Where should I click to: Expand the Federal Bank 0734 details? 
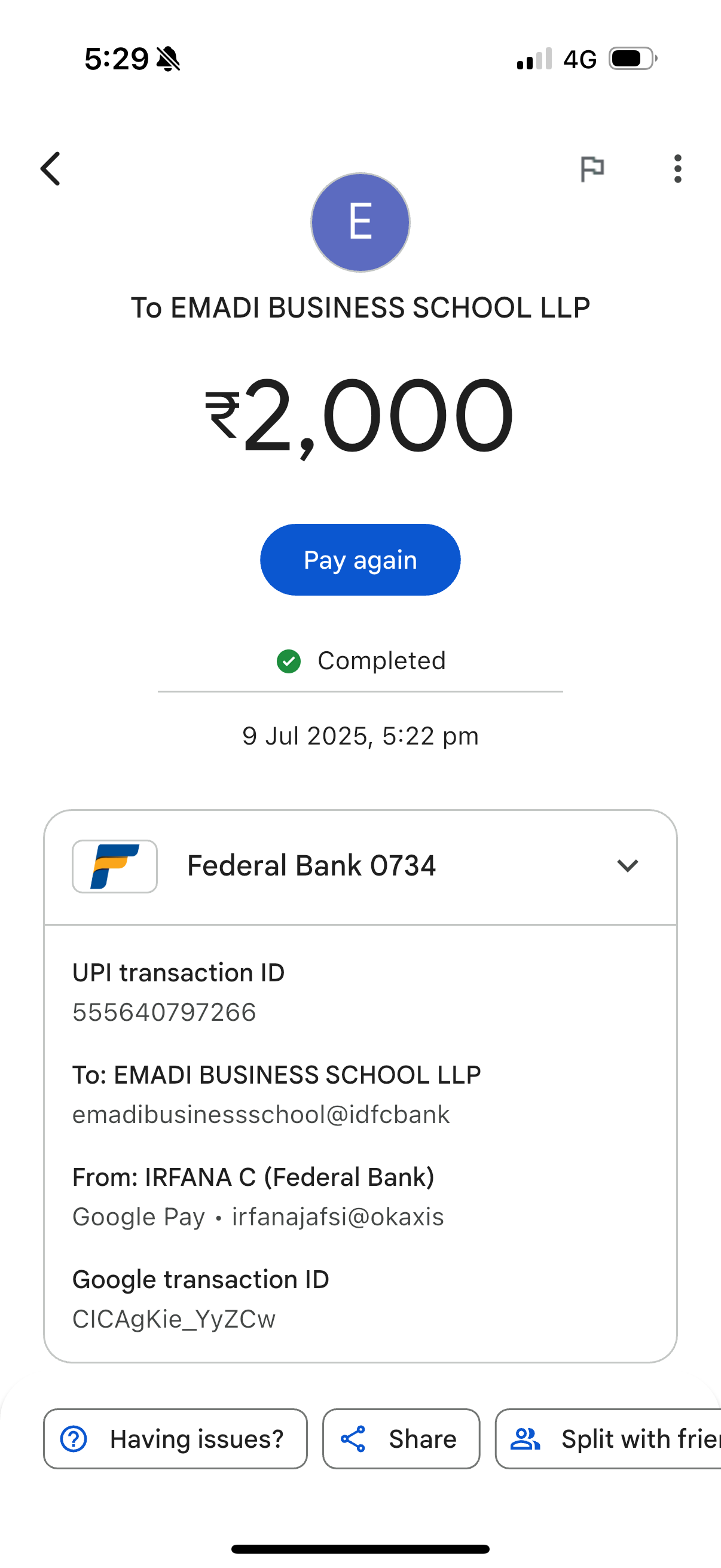tap(627, 865)
